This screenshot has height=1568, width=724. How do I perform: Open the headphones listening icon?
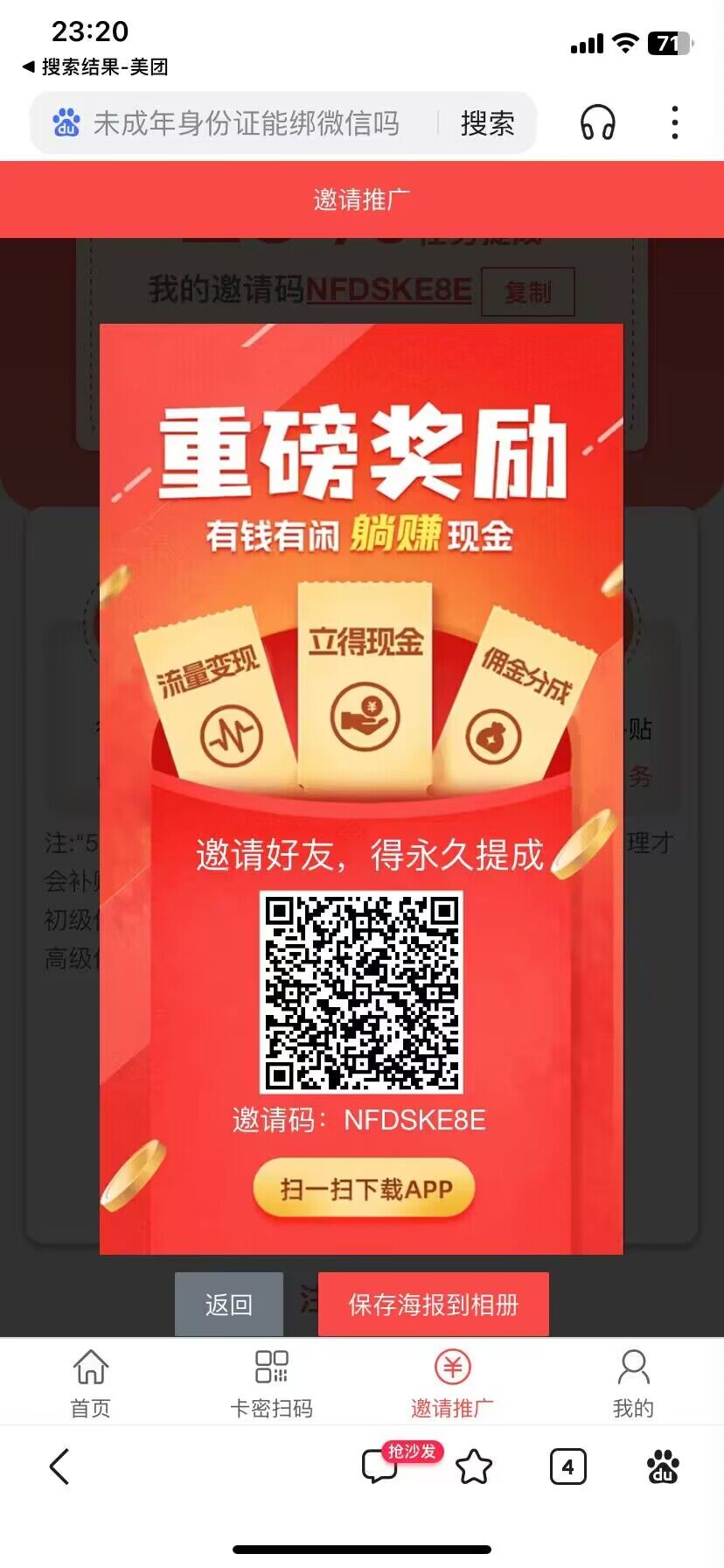598,123
